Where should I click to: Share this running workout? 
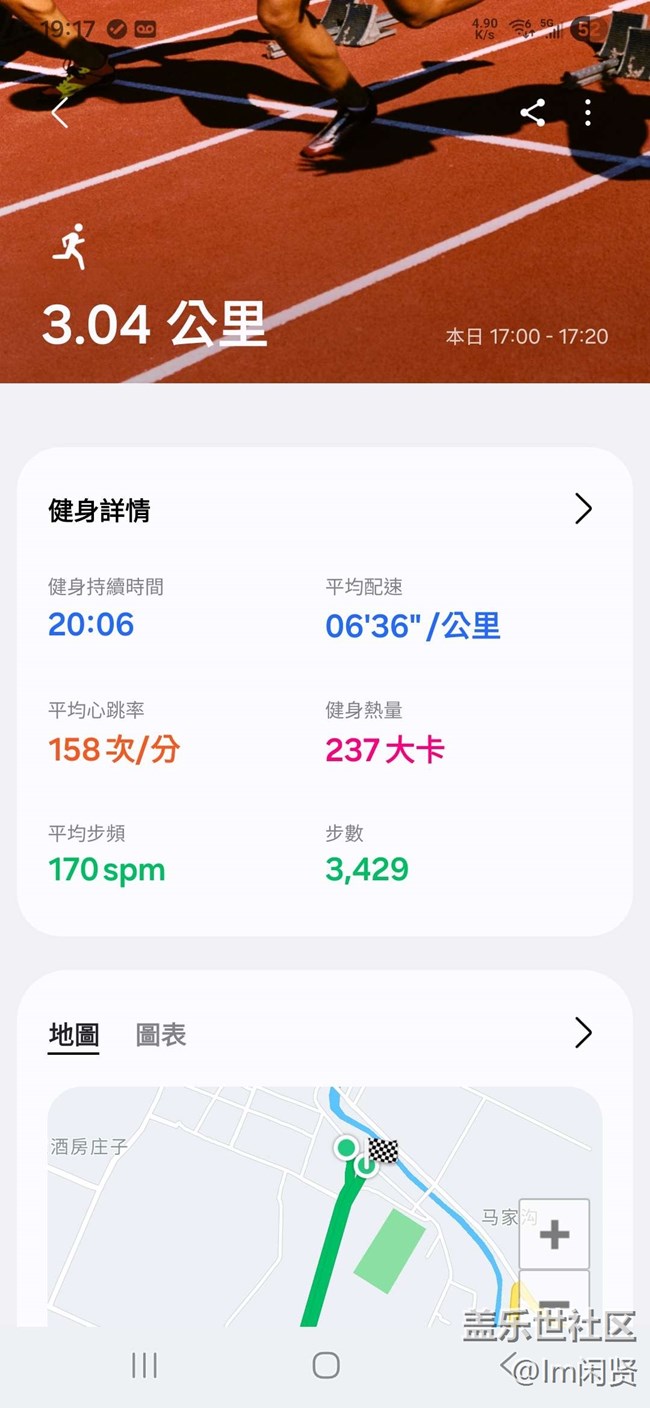coord(533,113)
